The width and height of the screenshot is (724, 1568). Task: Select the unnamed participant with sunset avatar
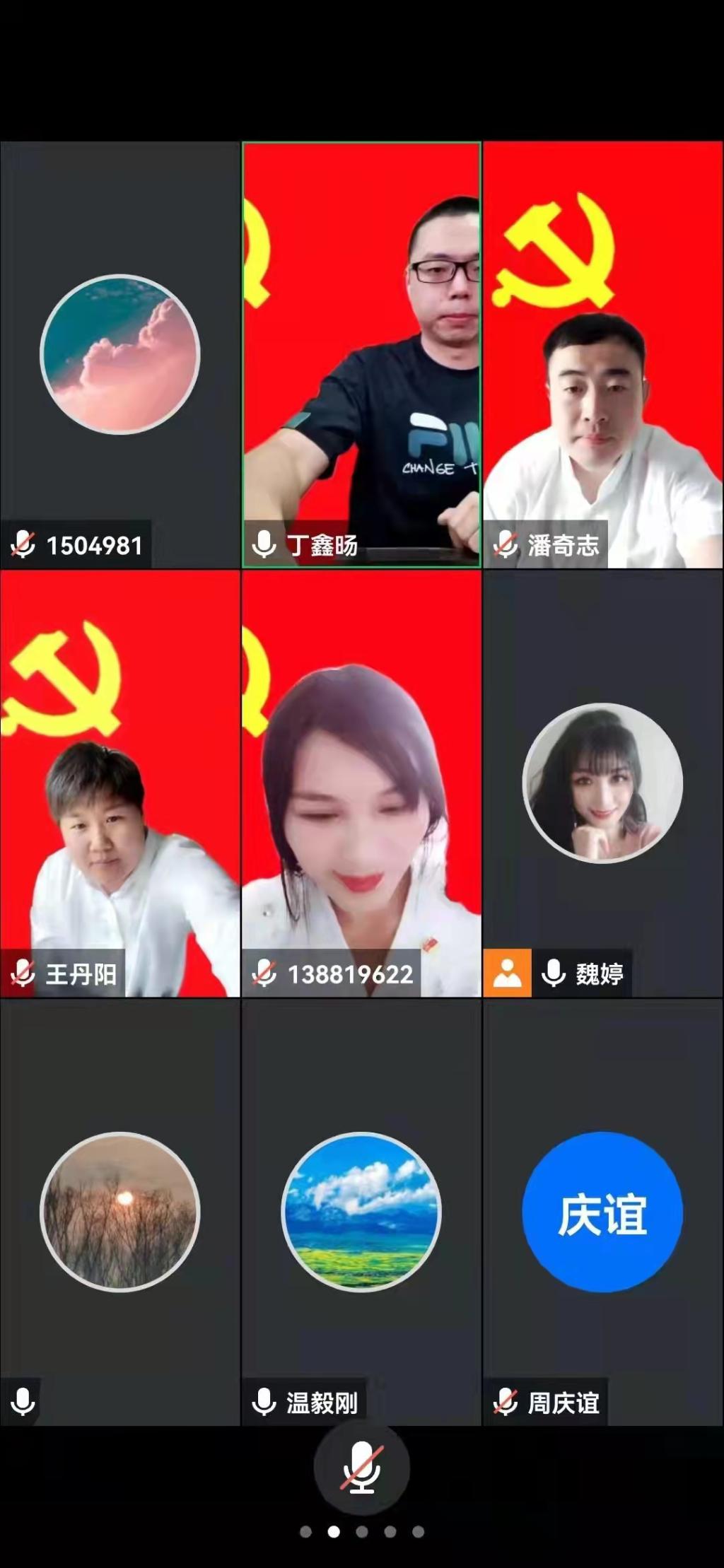120,1212
